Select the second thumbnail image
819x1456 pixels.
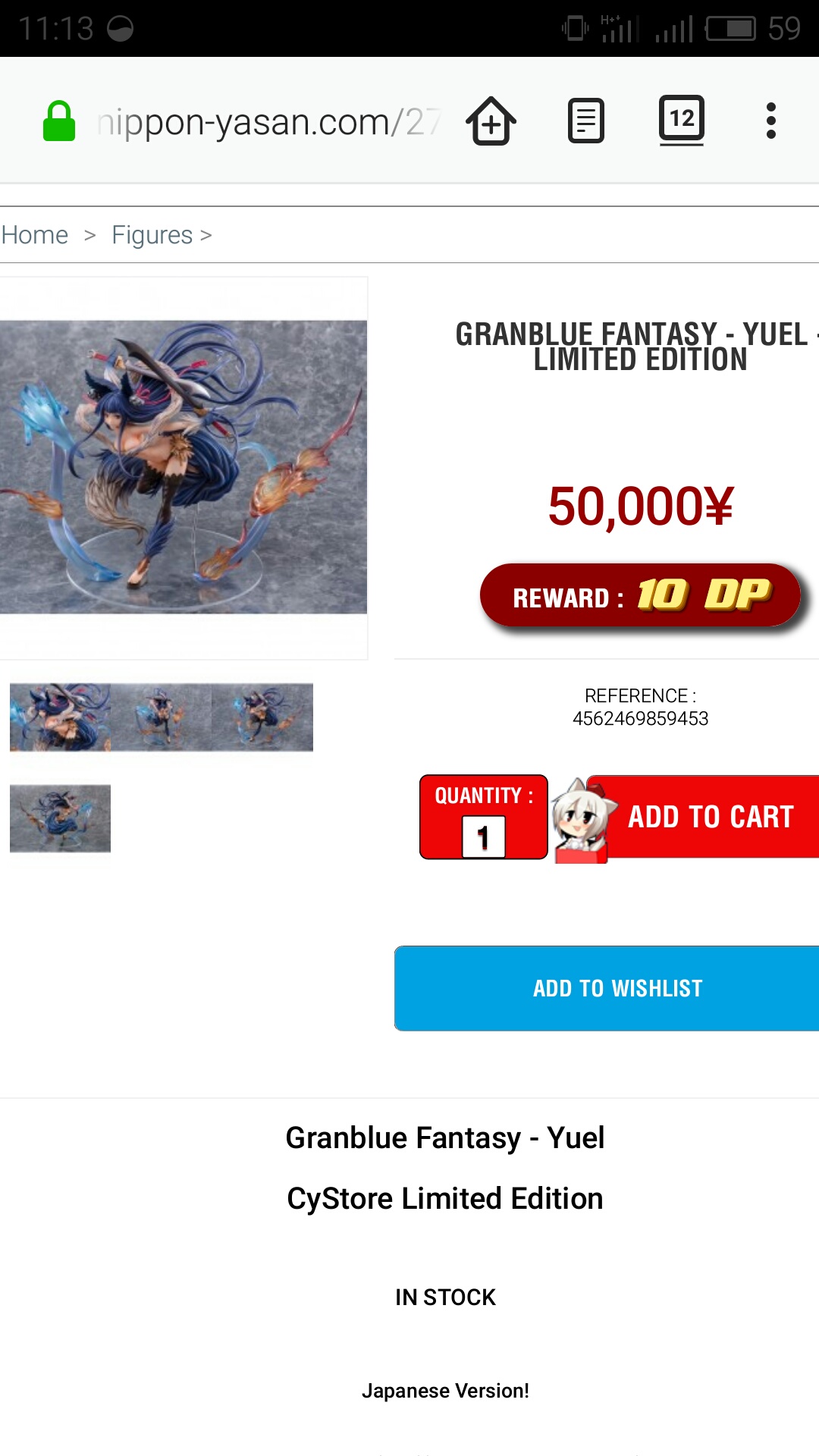click(x=161, y=717)
